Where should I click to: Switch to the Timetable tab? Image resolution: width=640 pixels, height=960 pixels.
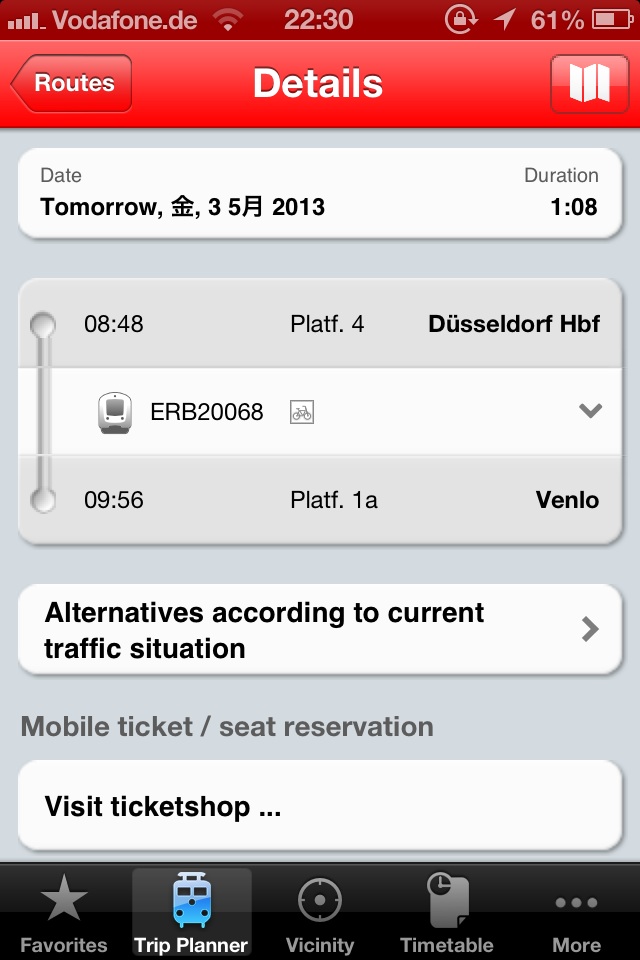446,912
